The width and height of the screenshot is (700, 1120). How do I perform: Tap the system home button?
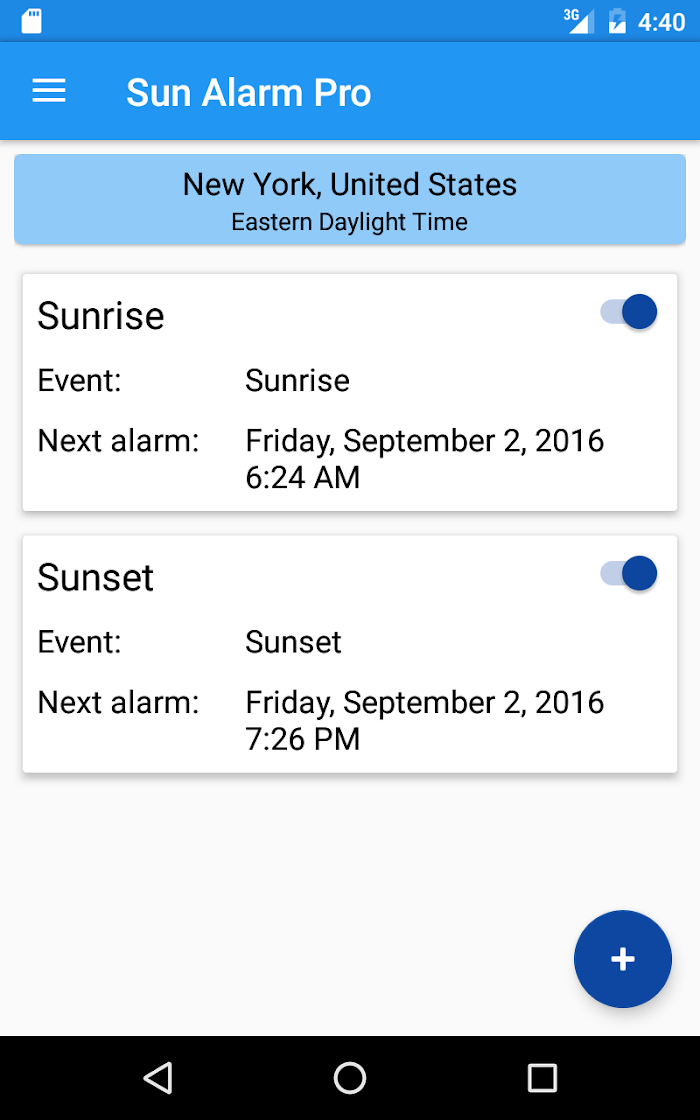[350, 1077]
